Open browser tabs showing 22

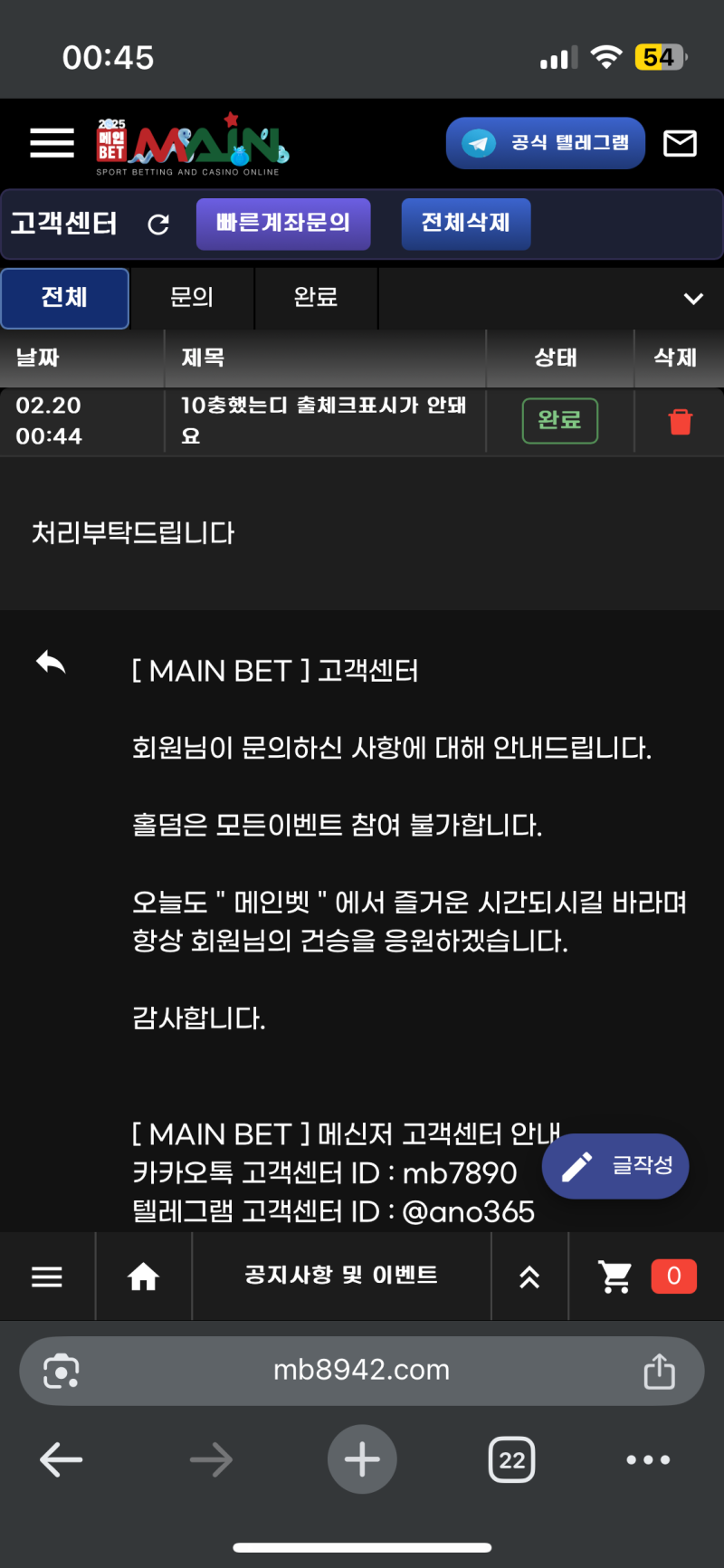coord(511,1459)
